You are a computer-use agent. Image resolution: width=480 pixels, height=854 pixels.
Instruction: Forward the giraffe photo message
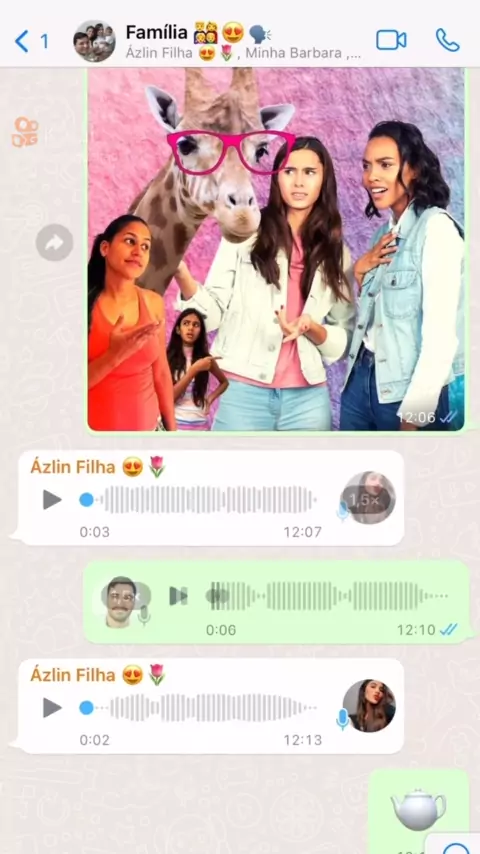(54, 242)
